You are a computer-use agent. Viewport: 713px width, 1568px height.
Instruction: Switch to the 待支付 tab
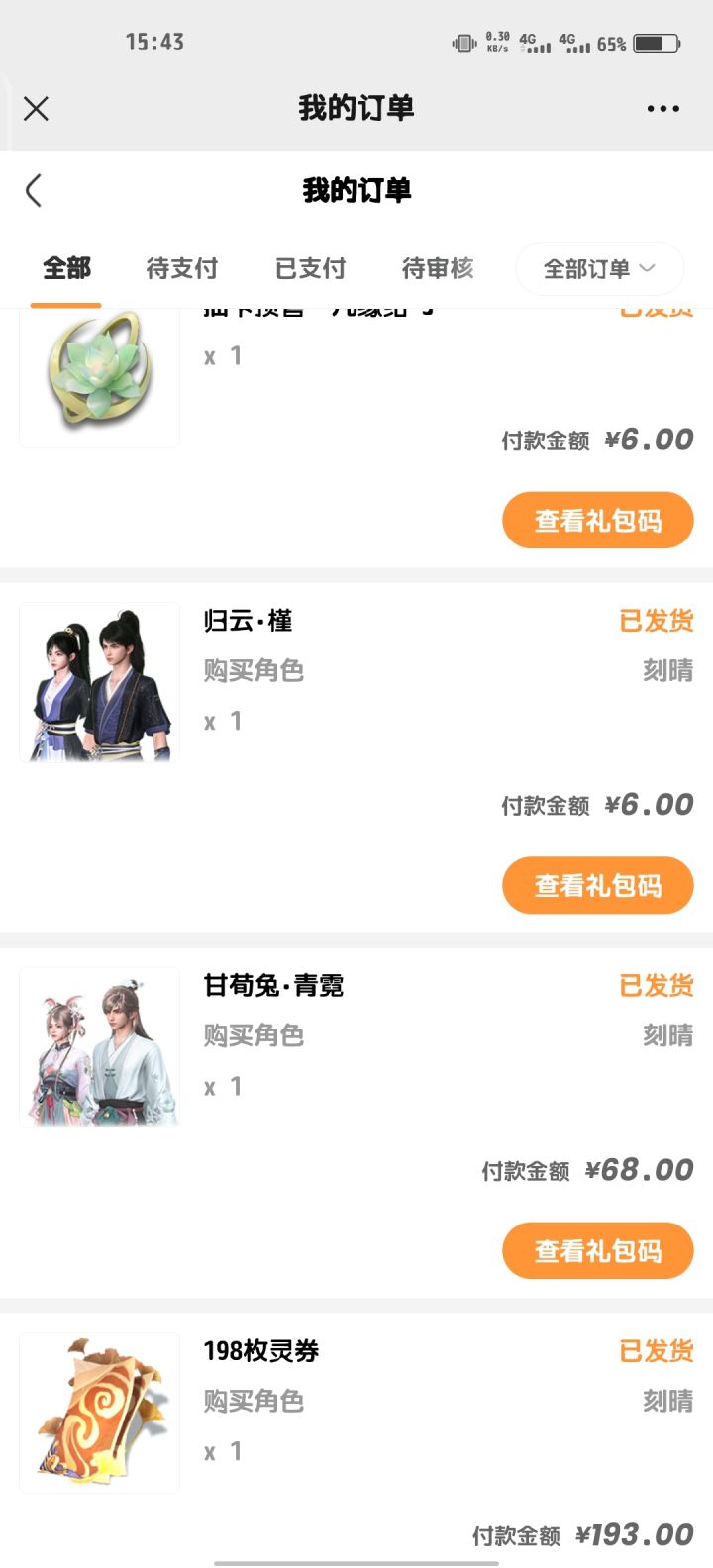[182, 268]
